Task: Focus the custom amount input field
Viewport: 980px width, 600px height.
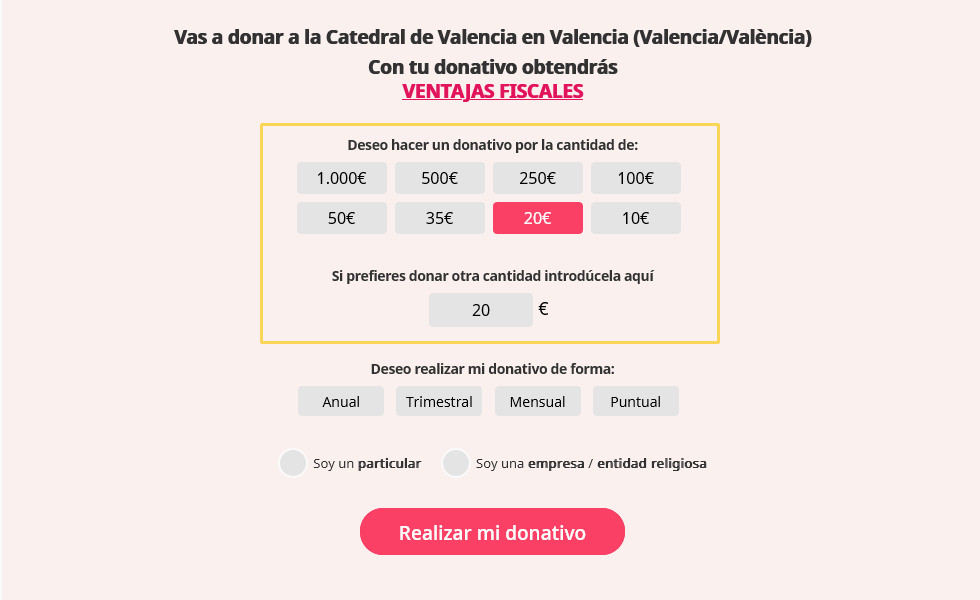Action: 480,310
